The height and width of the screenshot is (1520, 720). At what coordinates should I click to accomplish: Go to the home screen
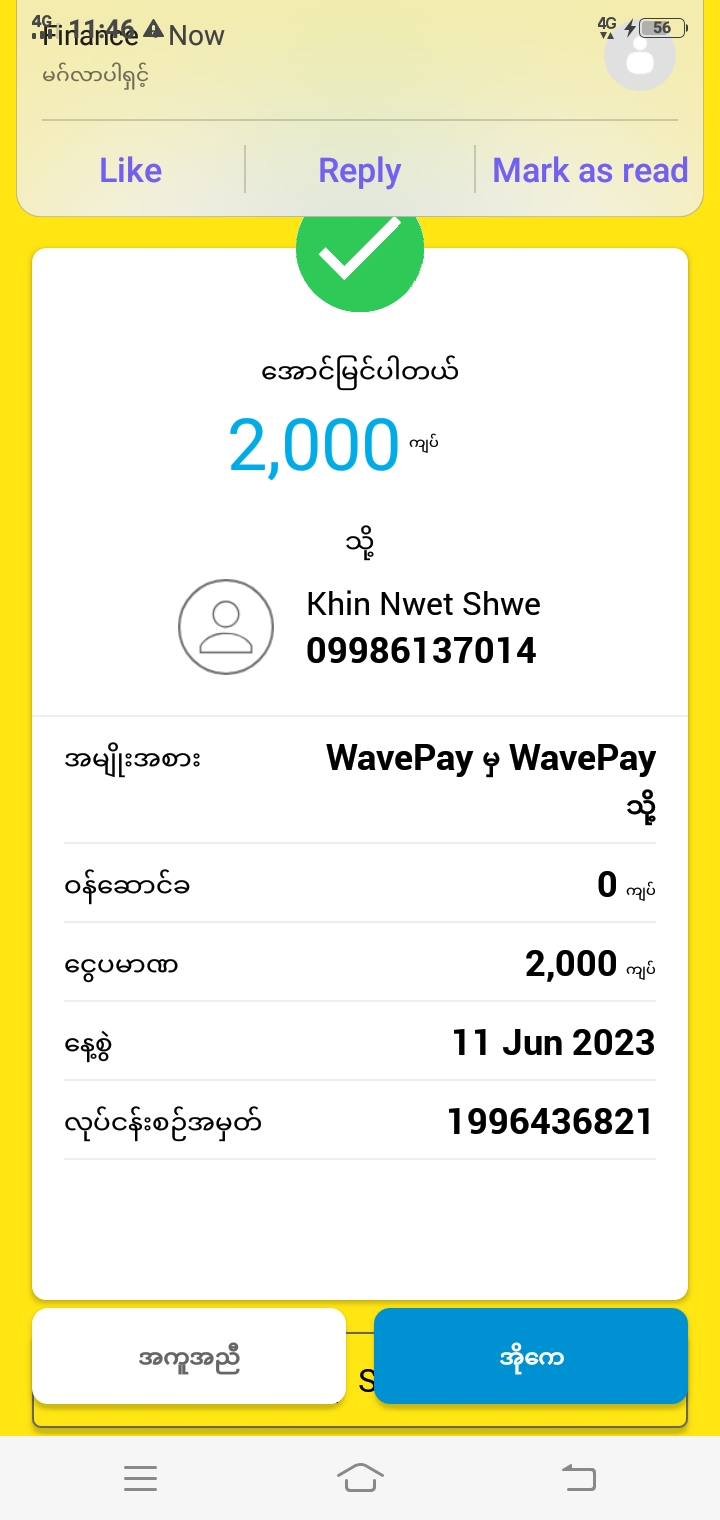360,1477
